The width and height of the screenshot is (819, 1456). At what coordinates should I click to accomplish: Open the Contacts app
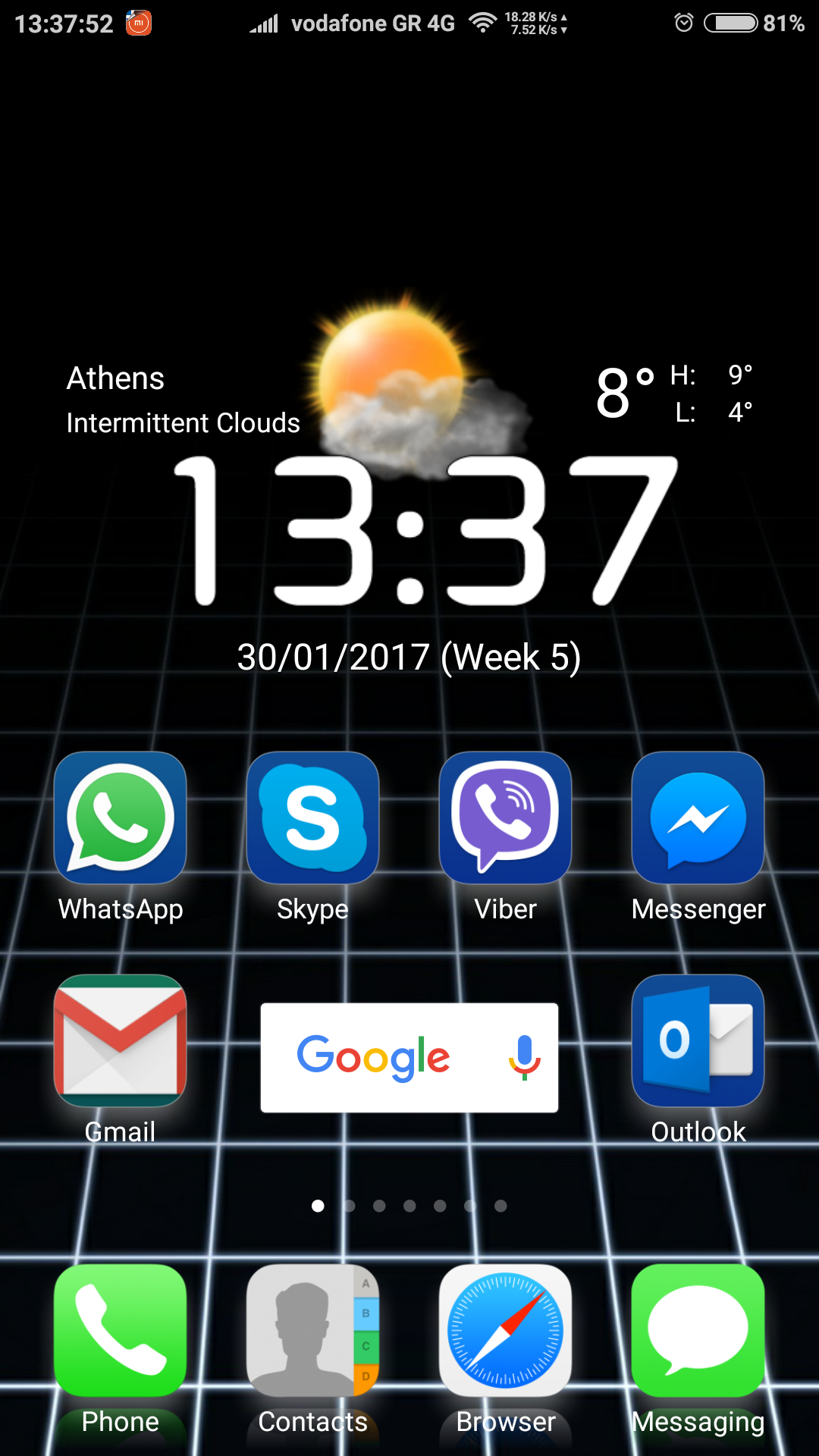pos(312,1330)
